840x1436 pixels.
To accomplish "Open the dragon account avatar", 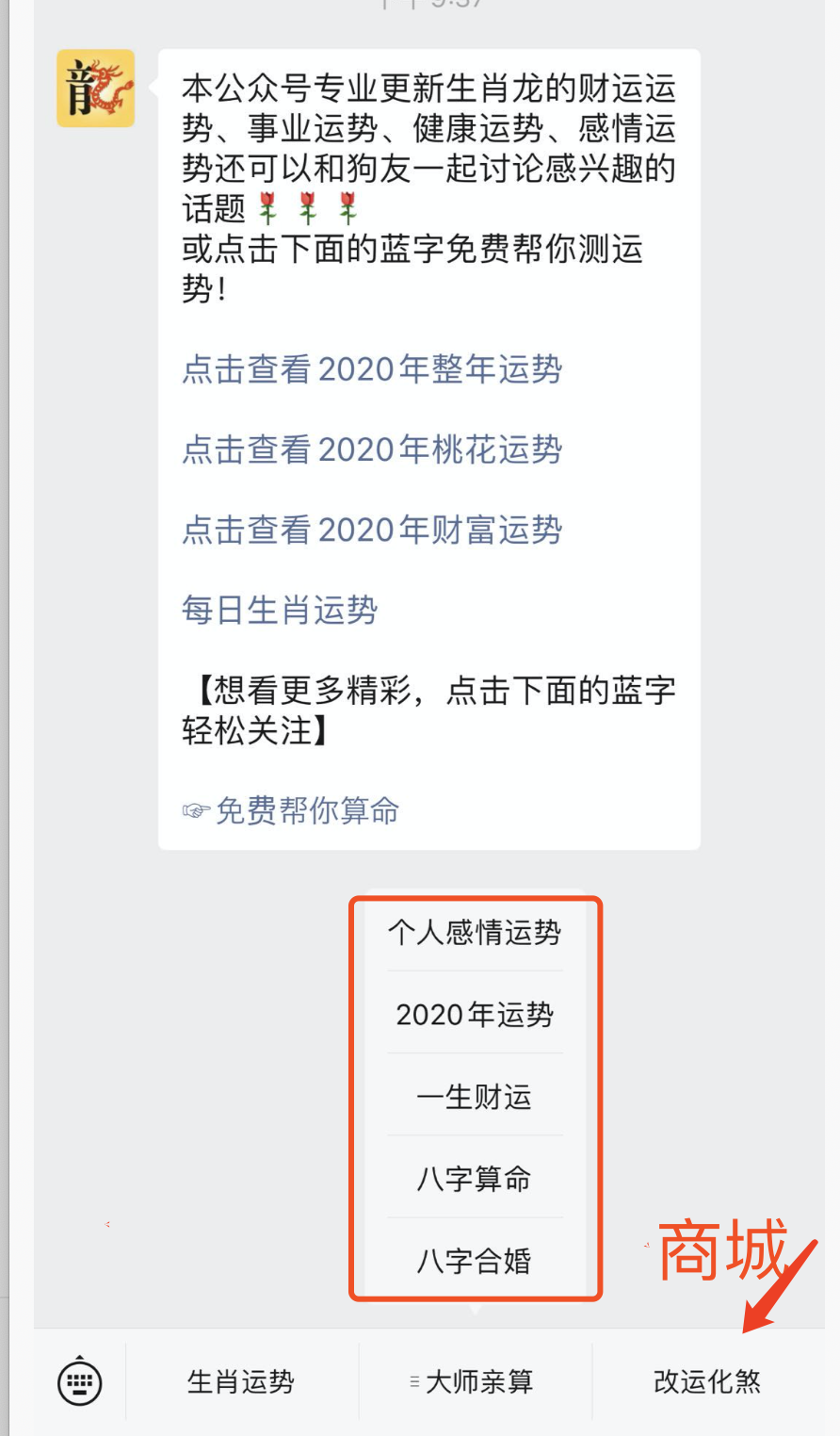I will [x=96, y=89].
